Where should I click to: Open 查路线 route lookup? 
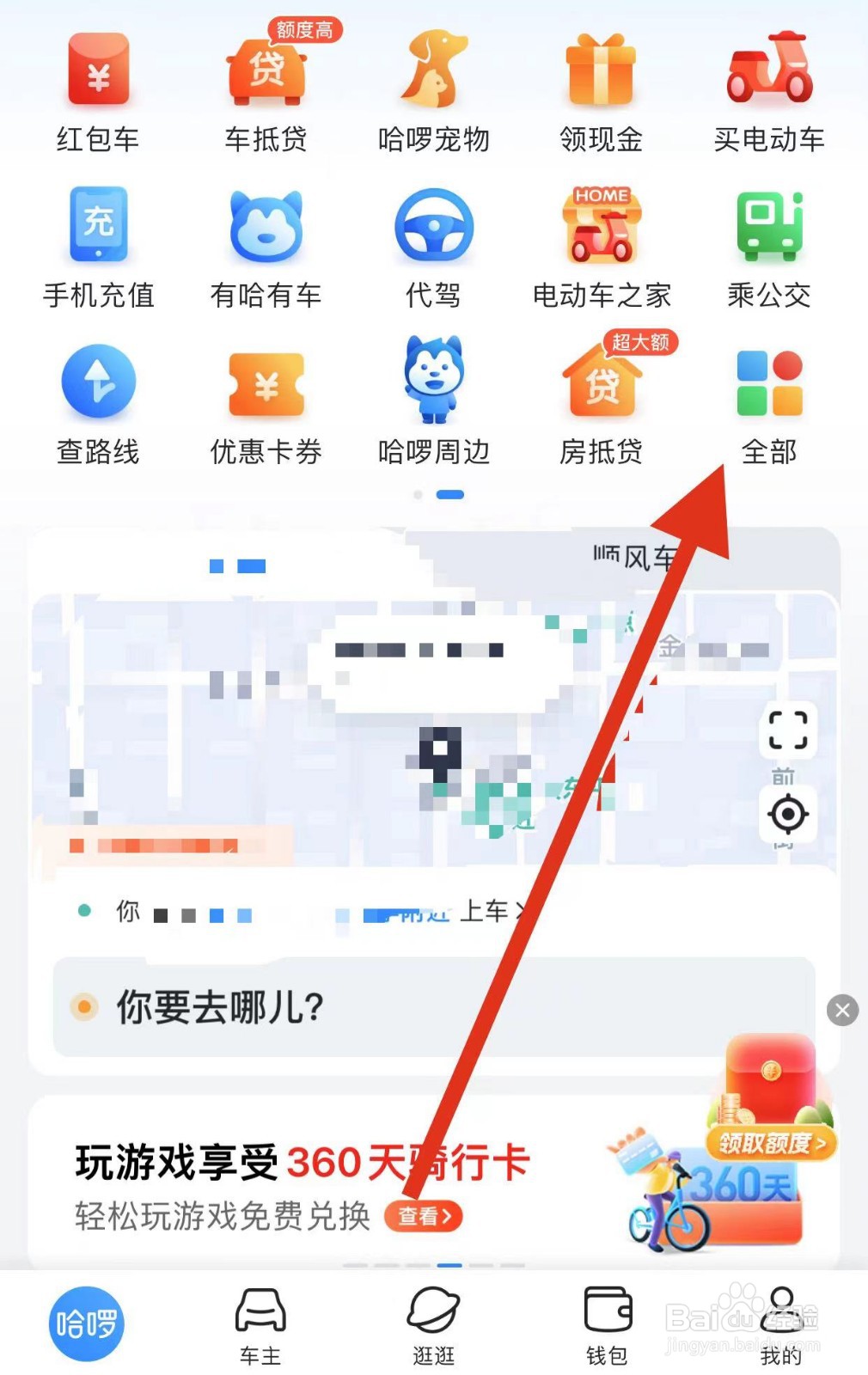point(97,384)
